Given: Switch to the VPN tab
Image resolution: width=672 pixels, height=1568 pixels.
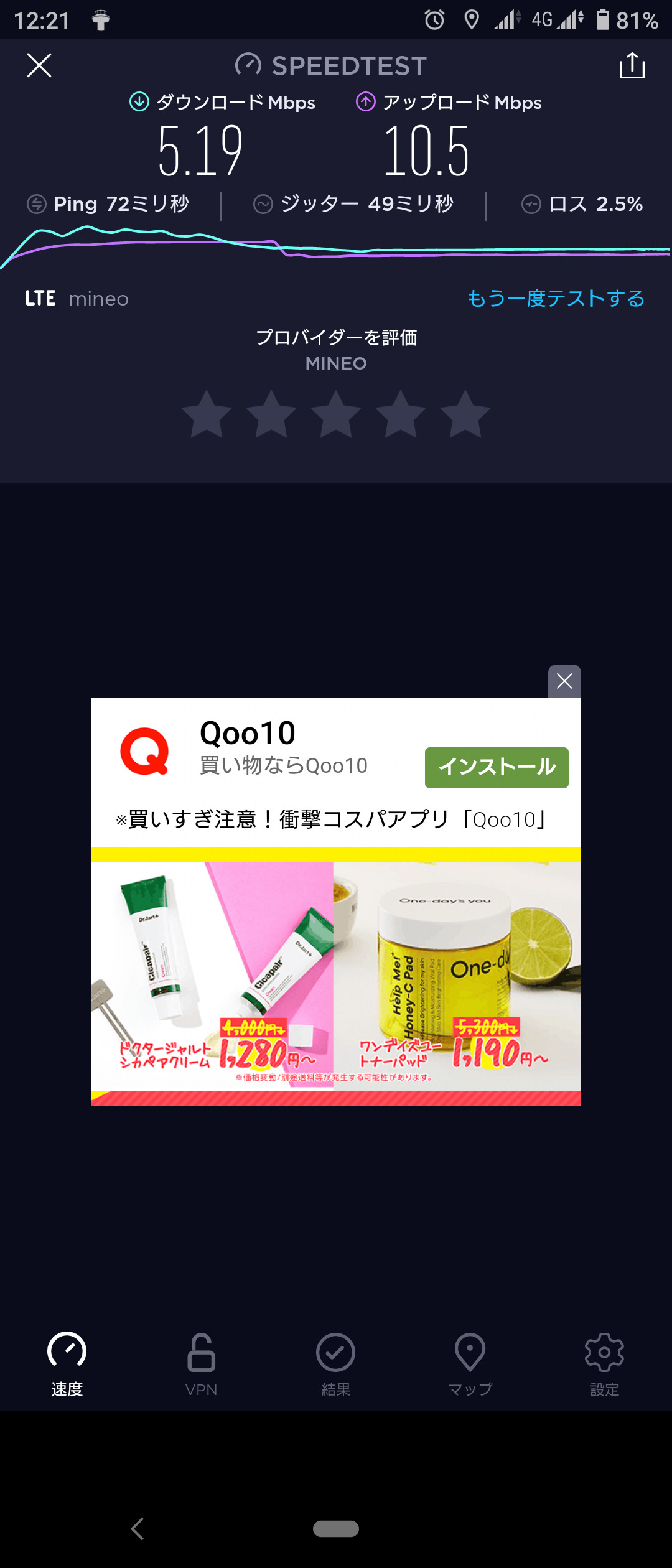Looking at the screenshot, I should click(201, 1363).
